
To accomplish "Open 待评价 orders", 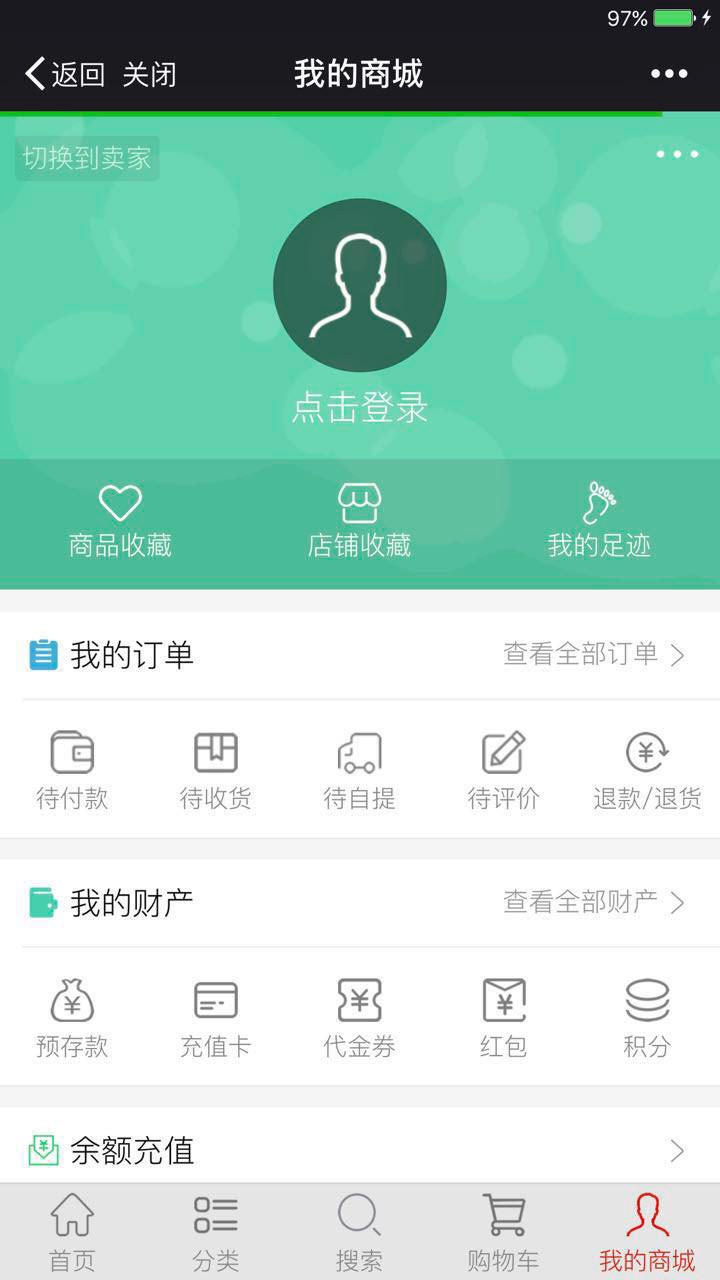I will tap(503, 771).
